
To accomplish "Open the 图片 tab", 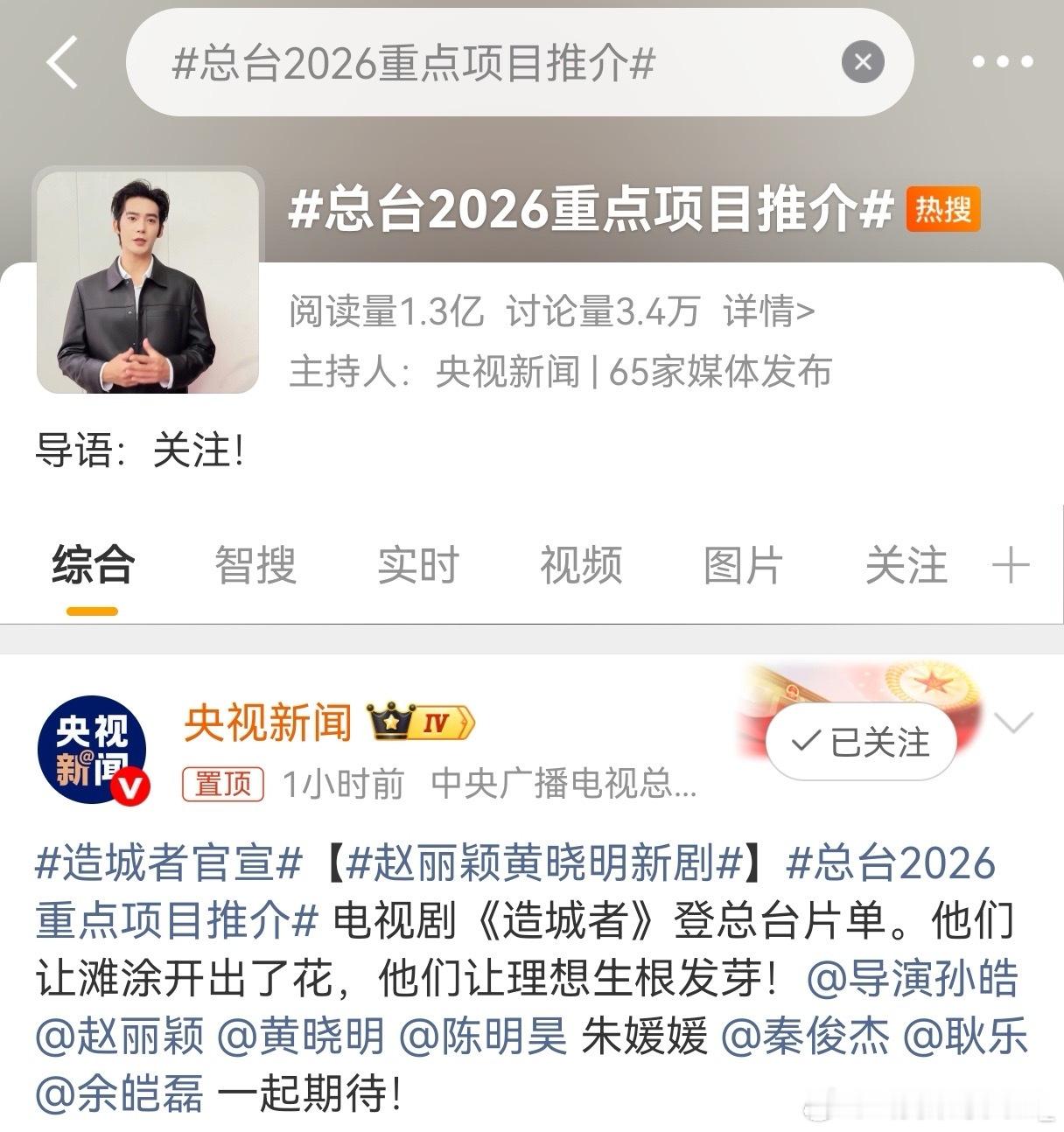I will pyautogui.click(x=742, y=565).
